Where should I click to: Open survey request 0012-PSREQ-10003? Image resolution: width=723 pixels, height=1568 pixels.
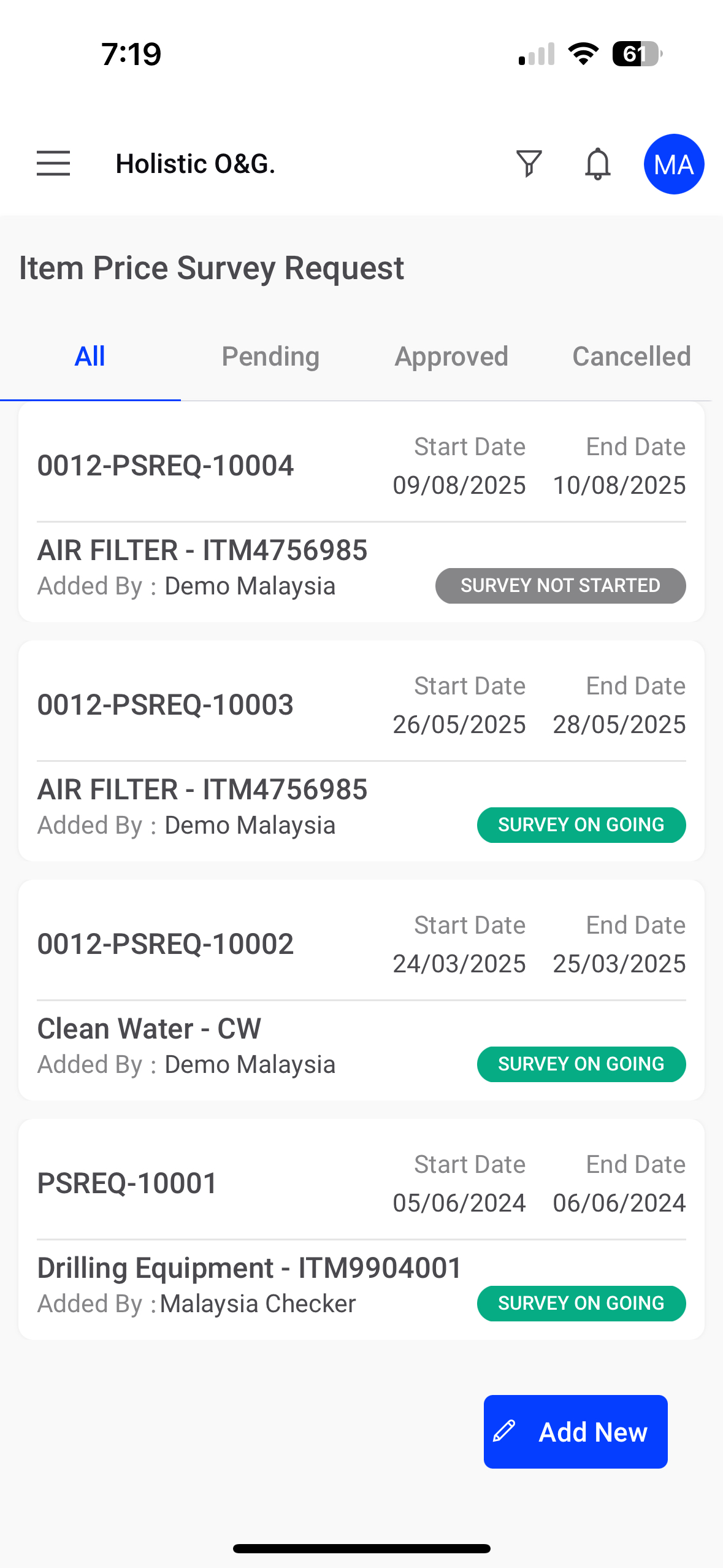[x=361, y=751]
